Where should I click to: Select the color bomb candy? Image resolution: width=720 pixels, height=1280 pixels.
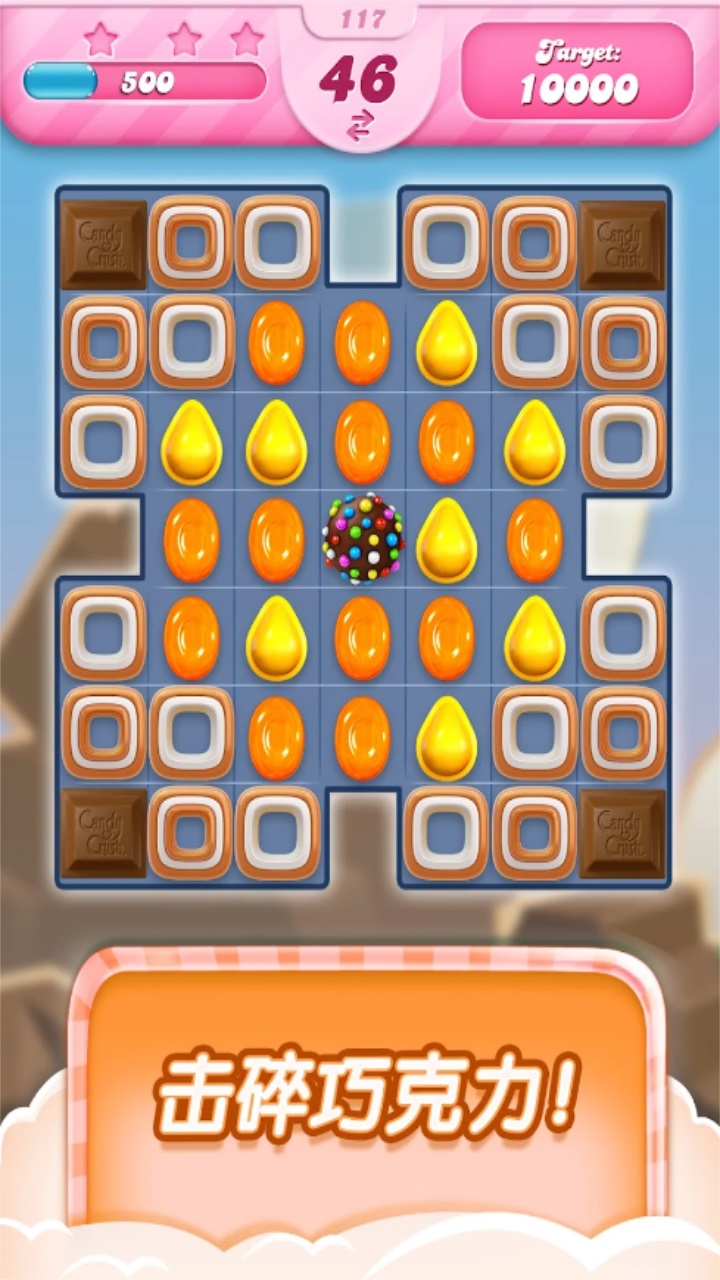[x=362, y=538]
